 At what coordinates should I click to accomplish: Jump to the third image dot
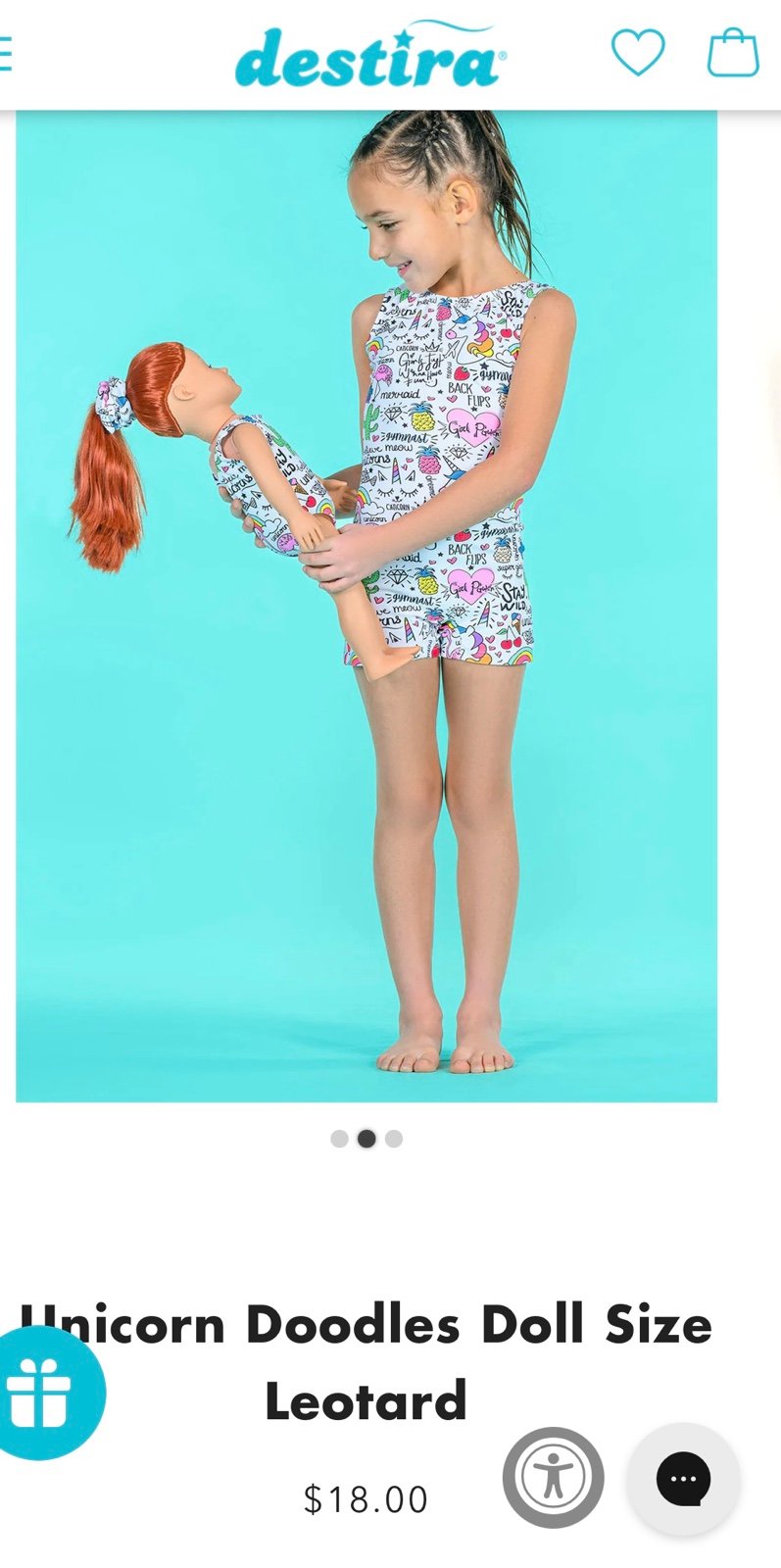(394, 1139)
